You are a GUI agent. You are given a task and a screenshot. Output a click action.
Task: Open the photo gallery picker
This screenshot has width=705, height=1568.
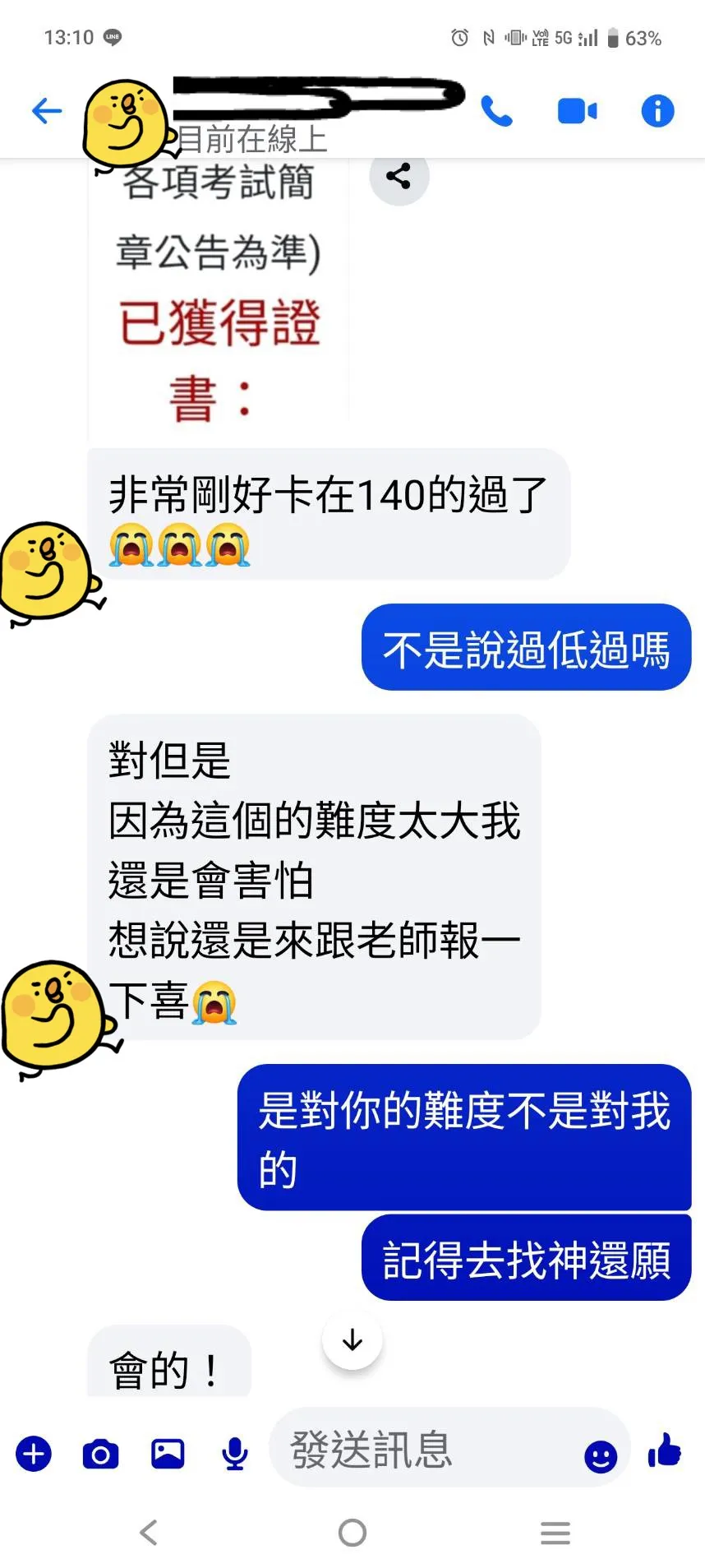[168, 1454]
